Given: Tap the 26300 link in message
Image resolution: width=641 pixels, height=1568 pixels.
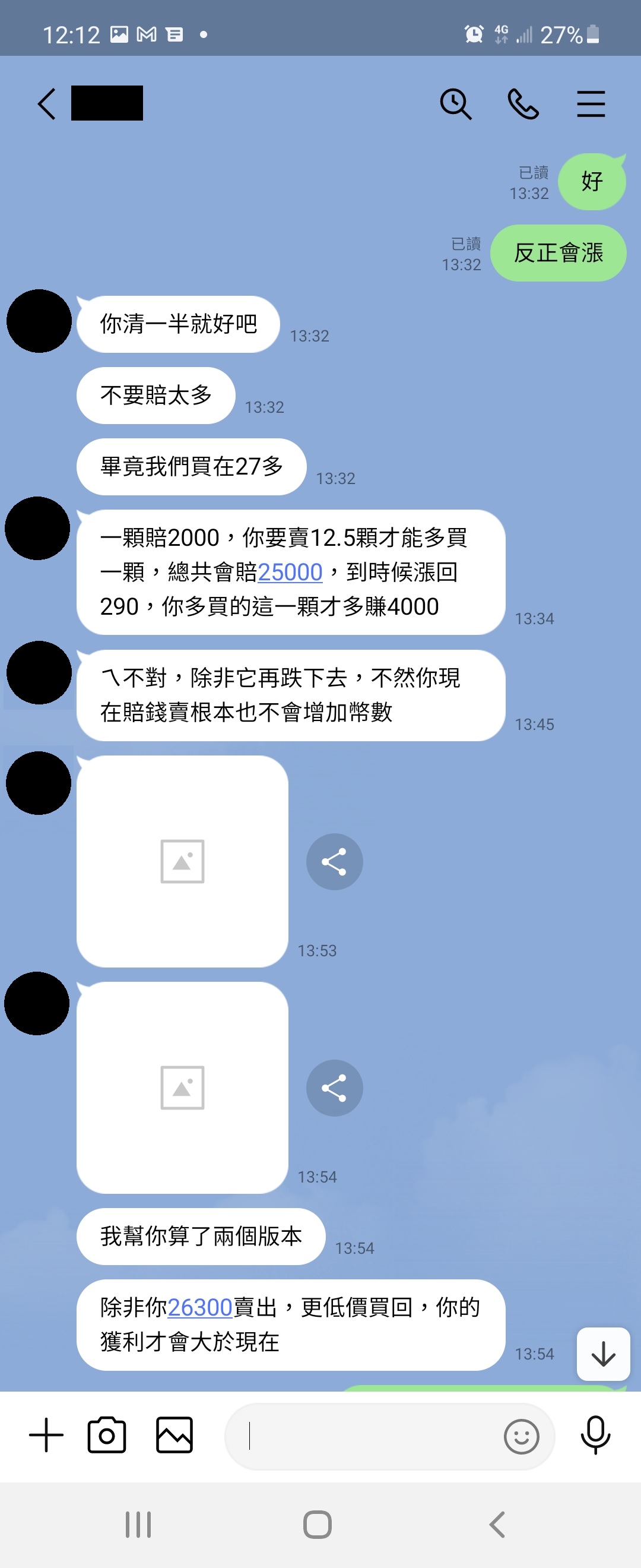Looking at the screenshot, I should 200,1307.
